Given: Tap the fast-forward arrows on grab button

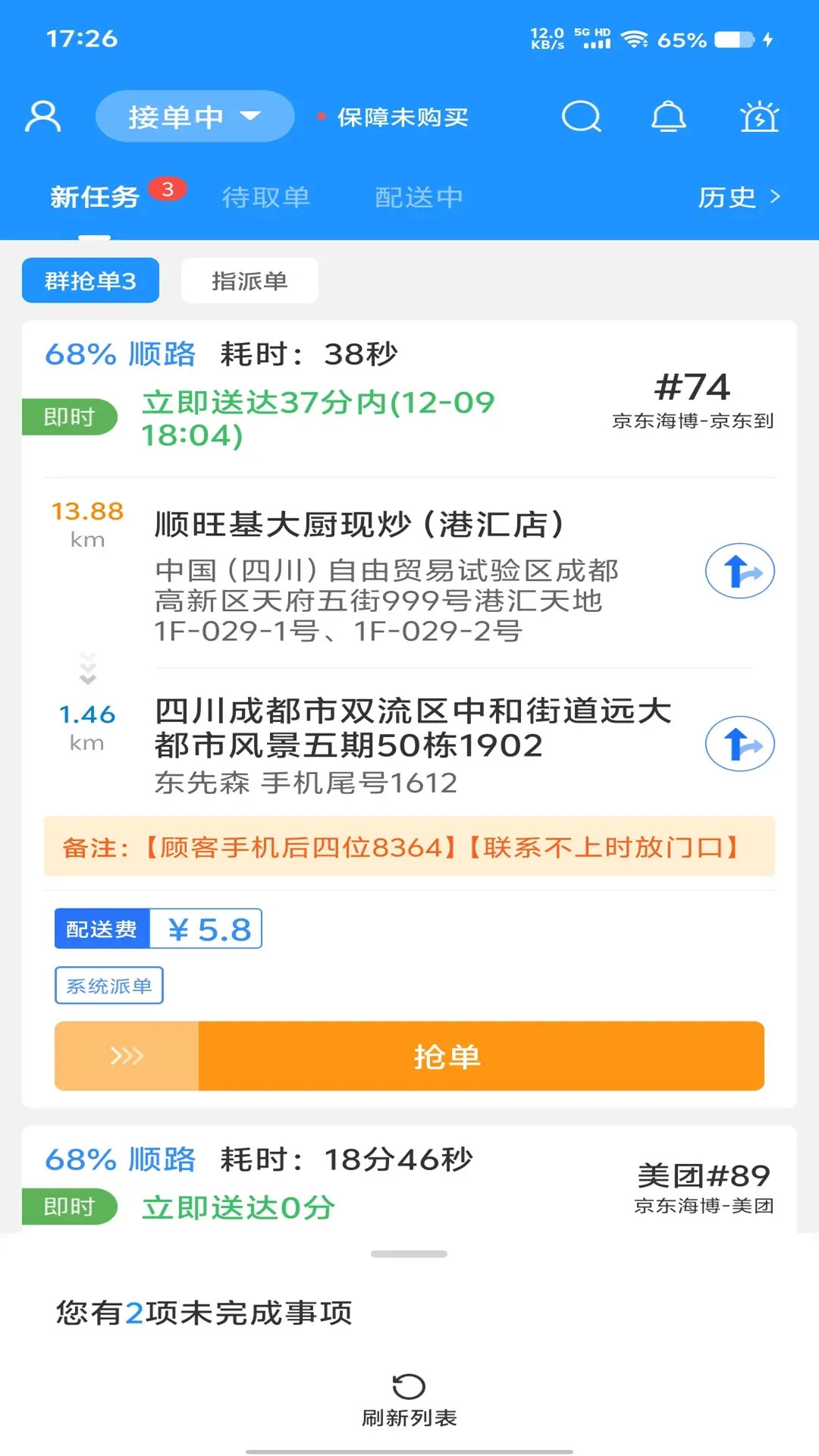Looking at the screenshot, I should click(127, 1056).
